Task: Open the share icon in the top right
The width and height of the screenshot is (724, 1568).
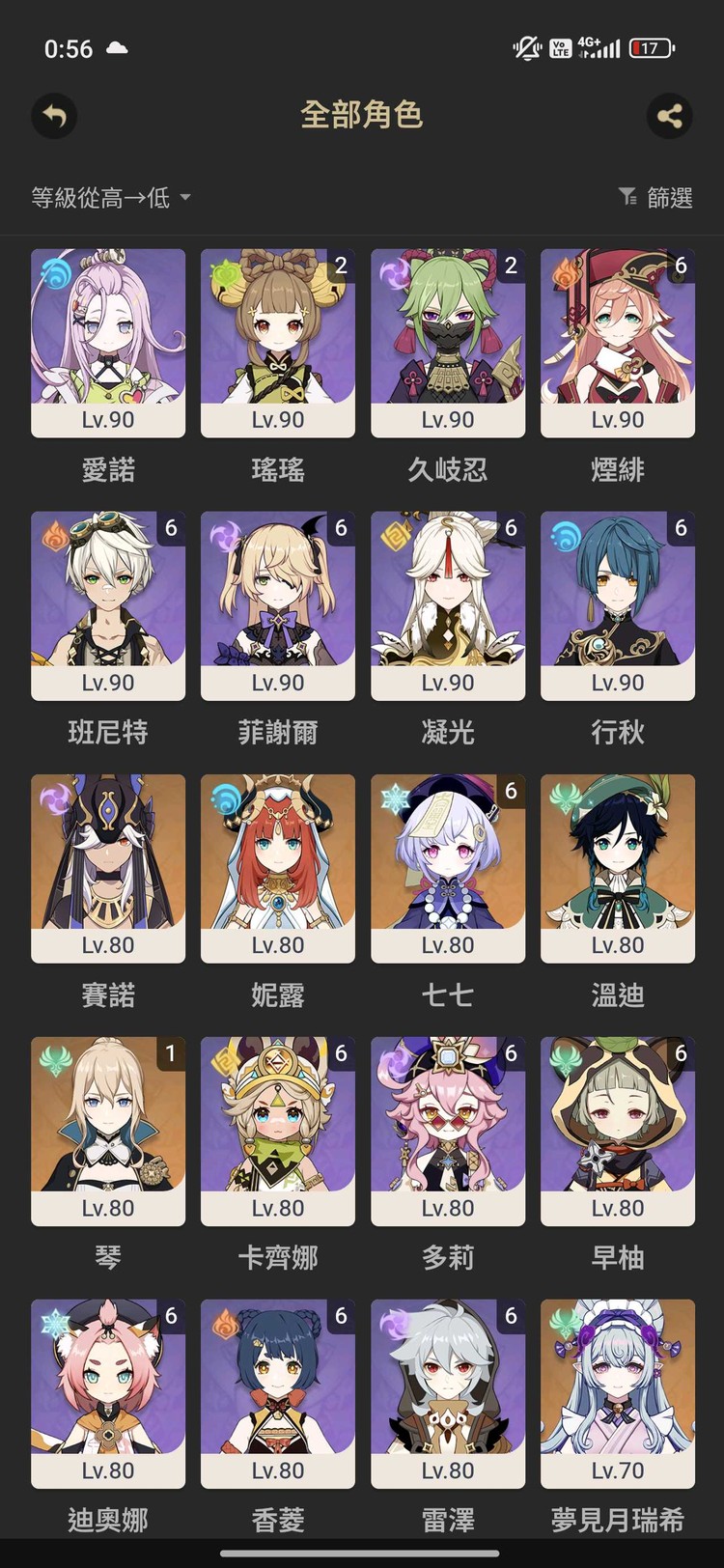Action: click(669, 116)
